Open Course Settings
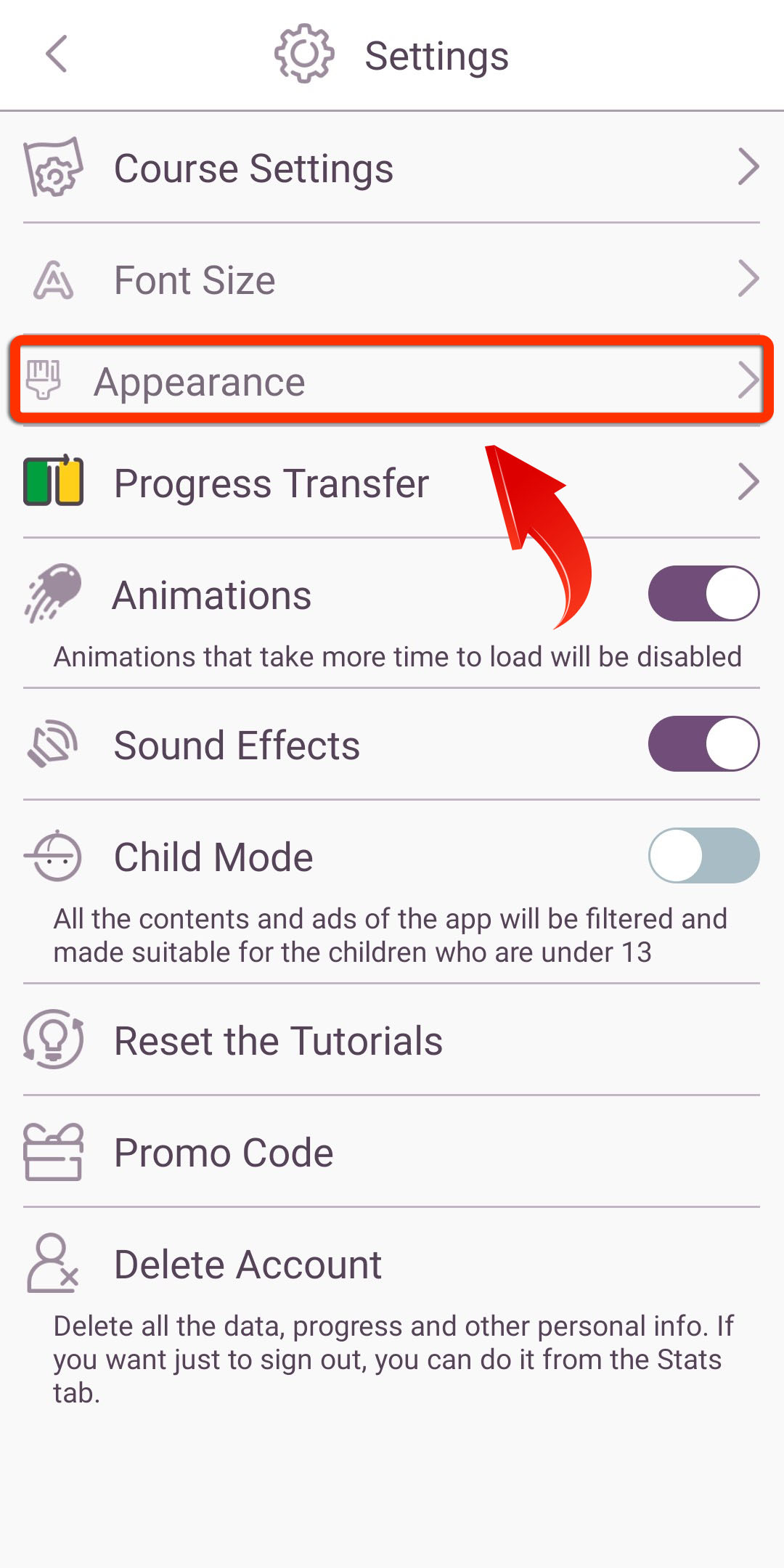Image resolution: width=784 pixels, height=1568 pixels. (x=392, y=168)
